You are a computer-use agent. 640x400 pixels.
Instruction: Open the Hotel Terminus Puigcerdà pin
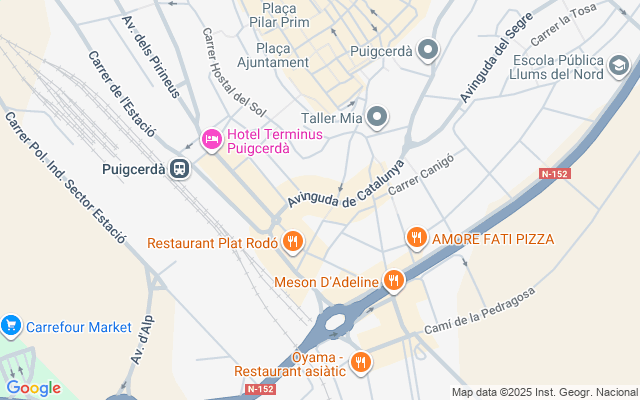[212, 140]
